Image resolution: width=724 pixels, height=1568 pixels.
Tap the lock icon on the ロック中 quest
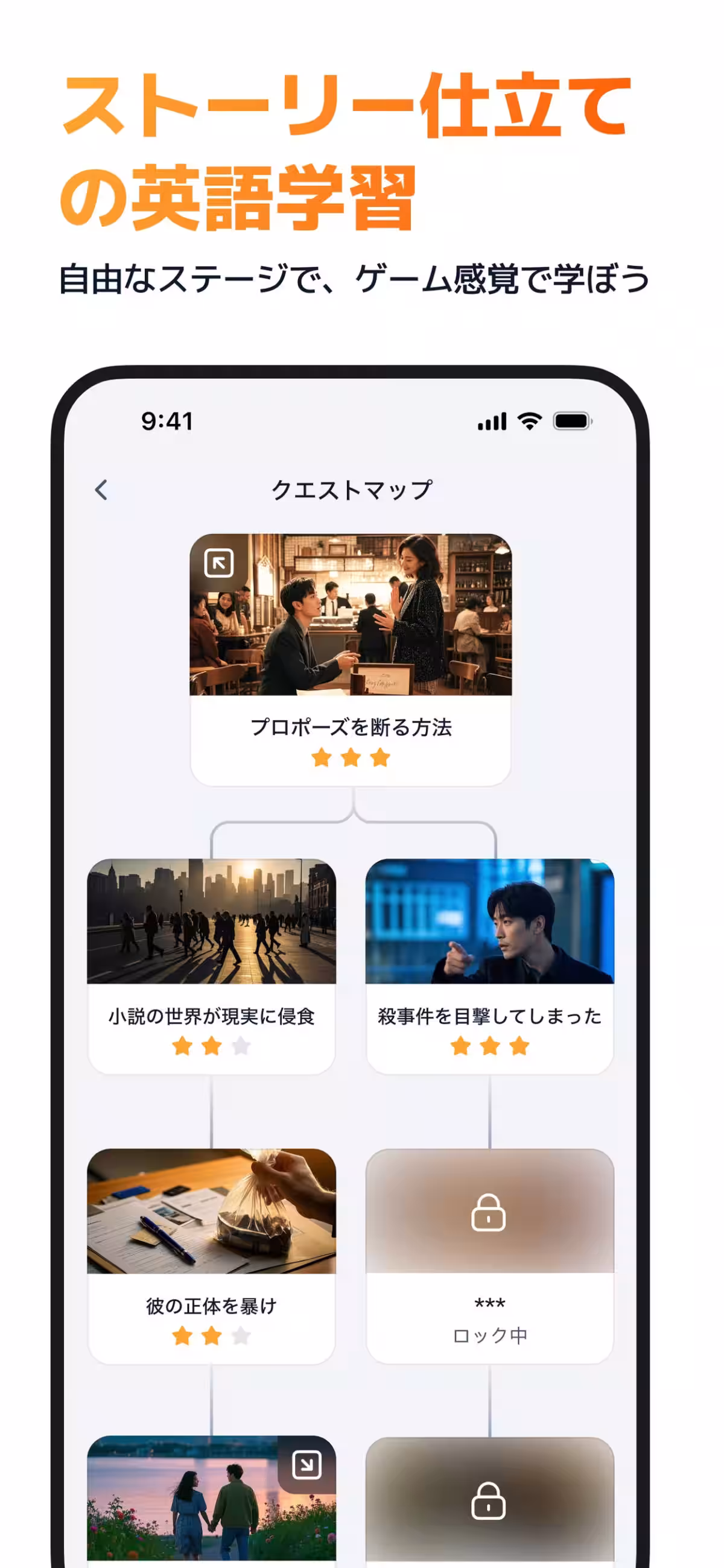point(489,1213)
